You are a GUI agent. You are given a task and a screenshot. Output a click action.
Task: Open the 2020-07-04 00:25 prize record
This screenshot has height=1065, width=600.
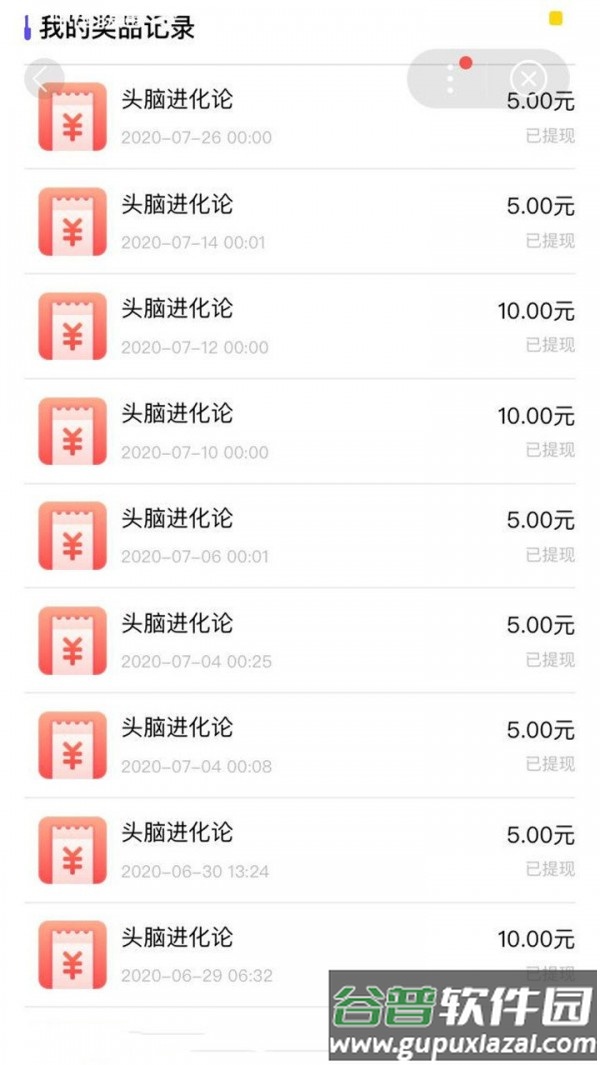tap(300, 640)
